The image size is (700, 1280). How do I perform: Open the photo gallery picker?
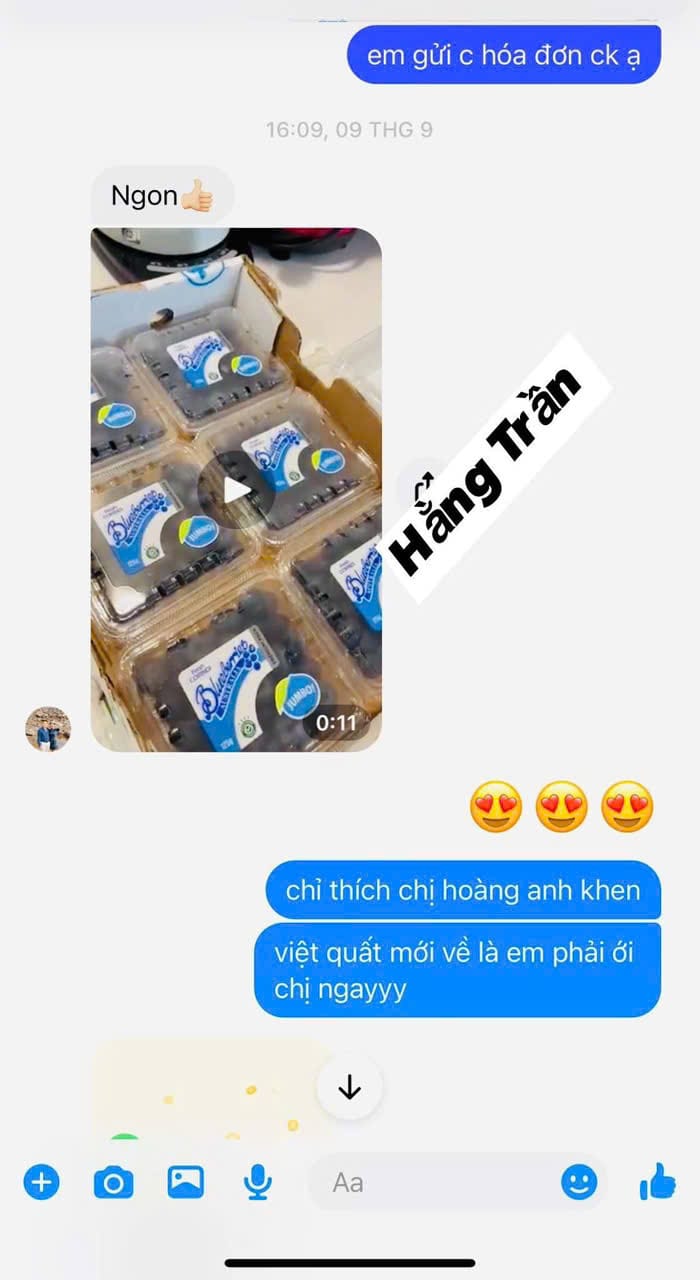(186, 1183)
